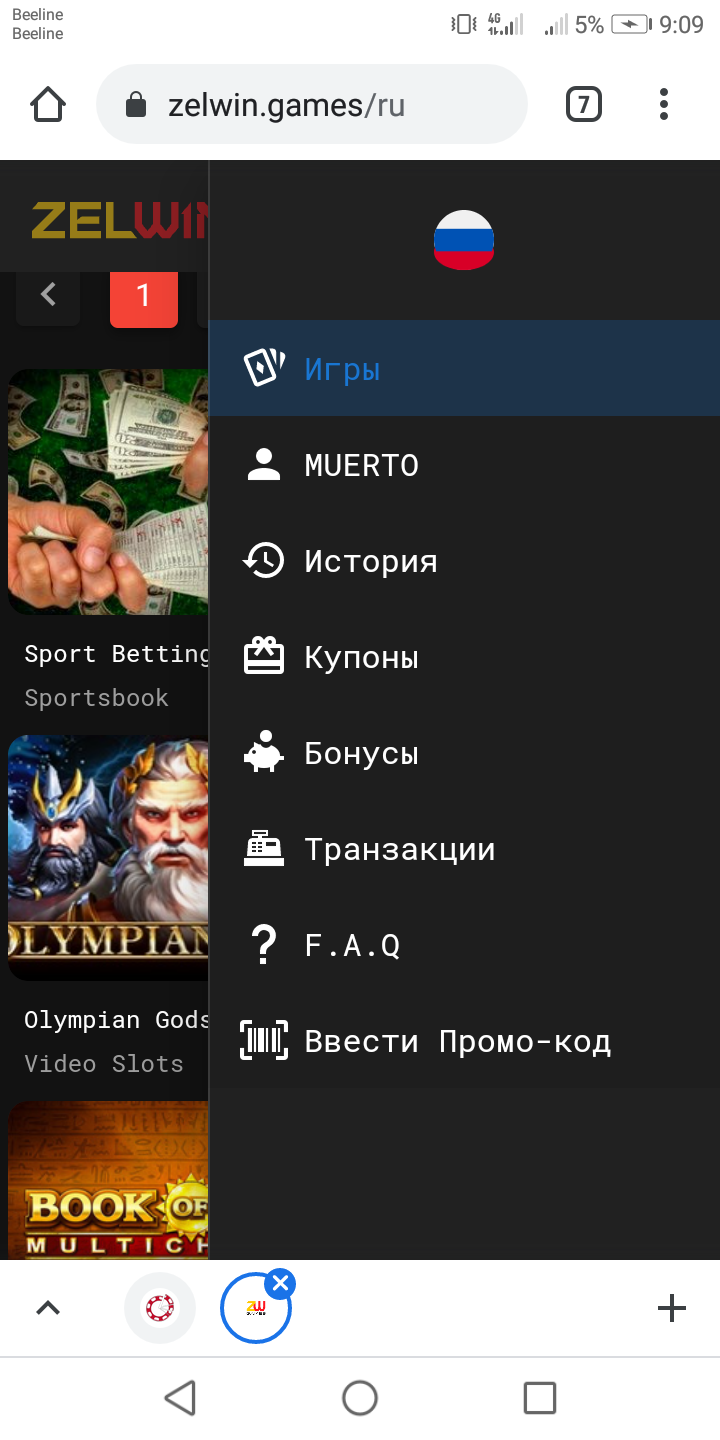This screenshot has width=720, height=1440.
Task: Go back with the system back button
Action: [180, 1398]
